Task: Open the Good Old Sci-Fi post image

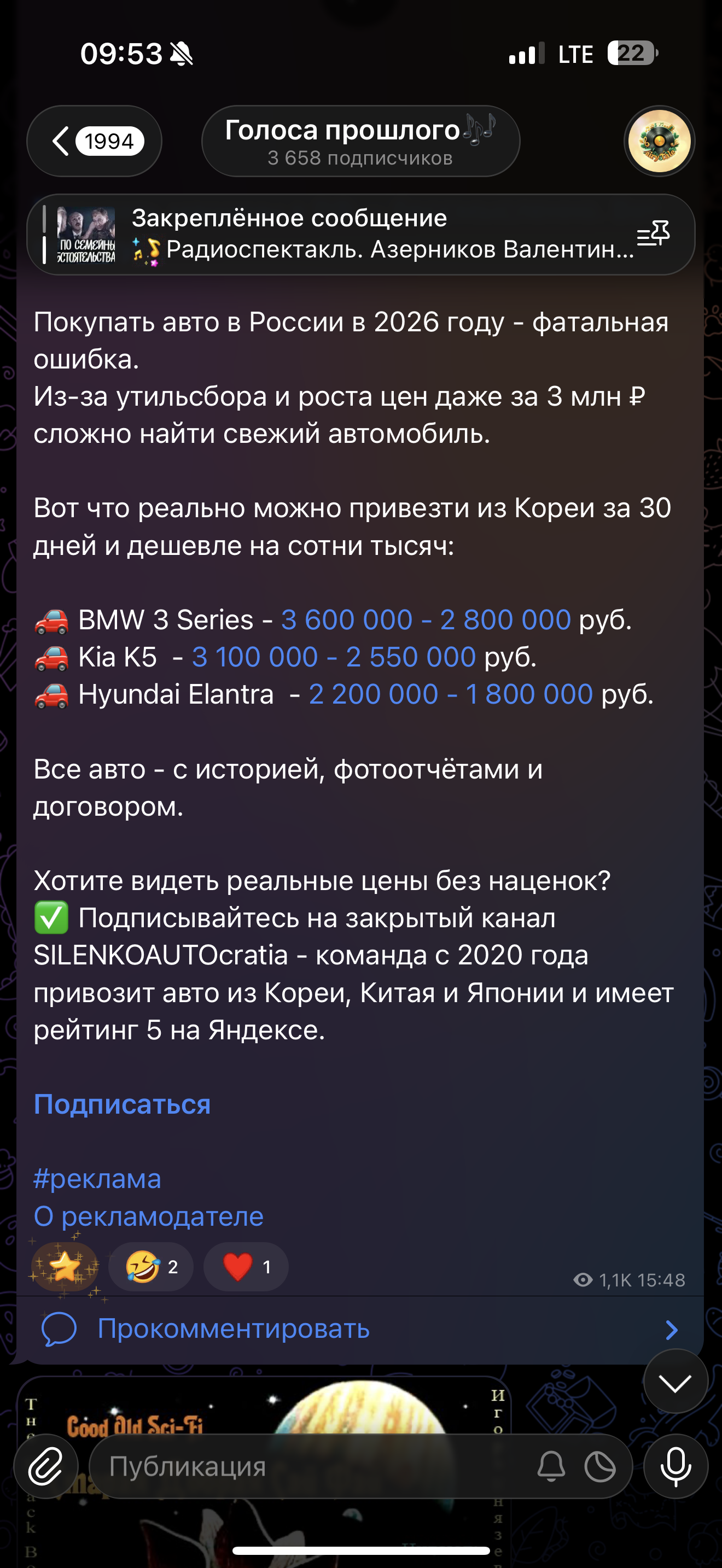Action: point(262,1406)
